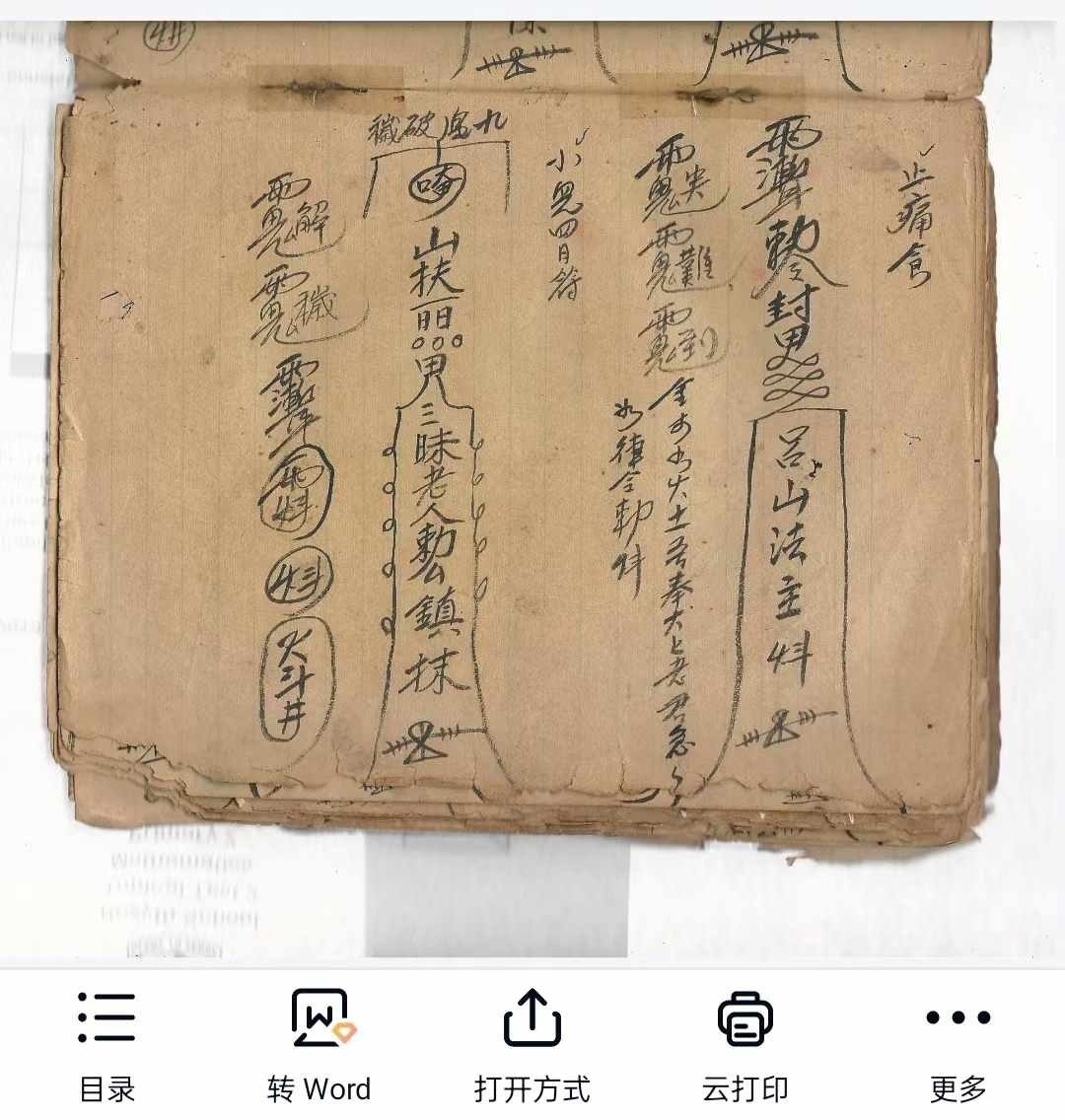The height and width of the screenshot is (1120, 1065).
Task: Send the document to 云打印
Action: (x=745, y=1043)
